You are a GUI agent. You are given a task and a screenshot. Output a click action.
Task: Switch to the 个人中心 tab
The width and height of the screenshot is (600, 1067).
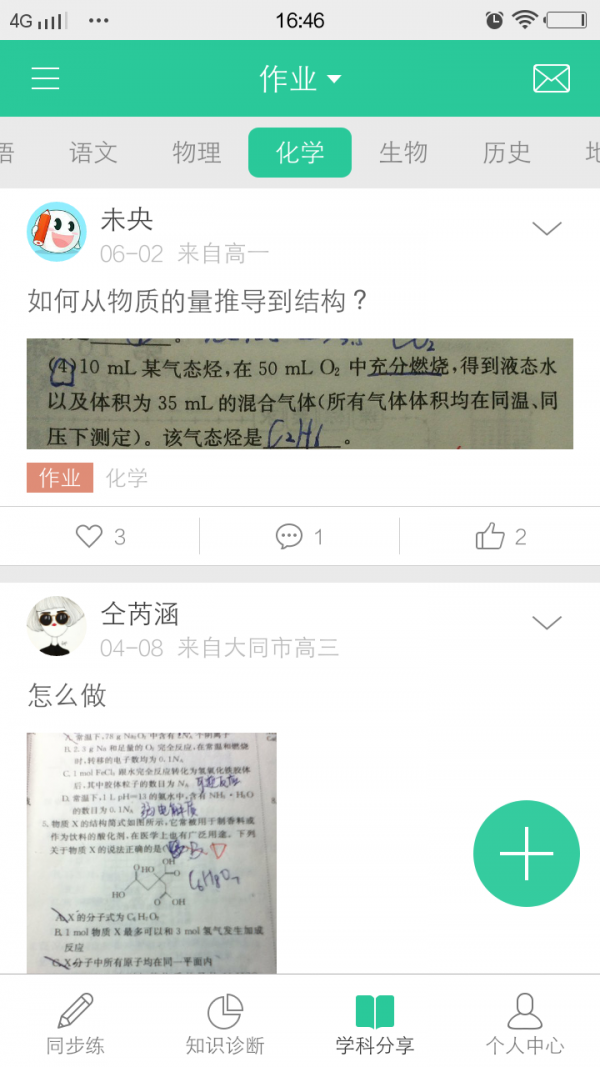[525, 1025]
